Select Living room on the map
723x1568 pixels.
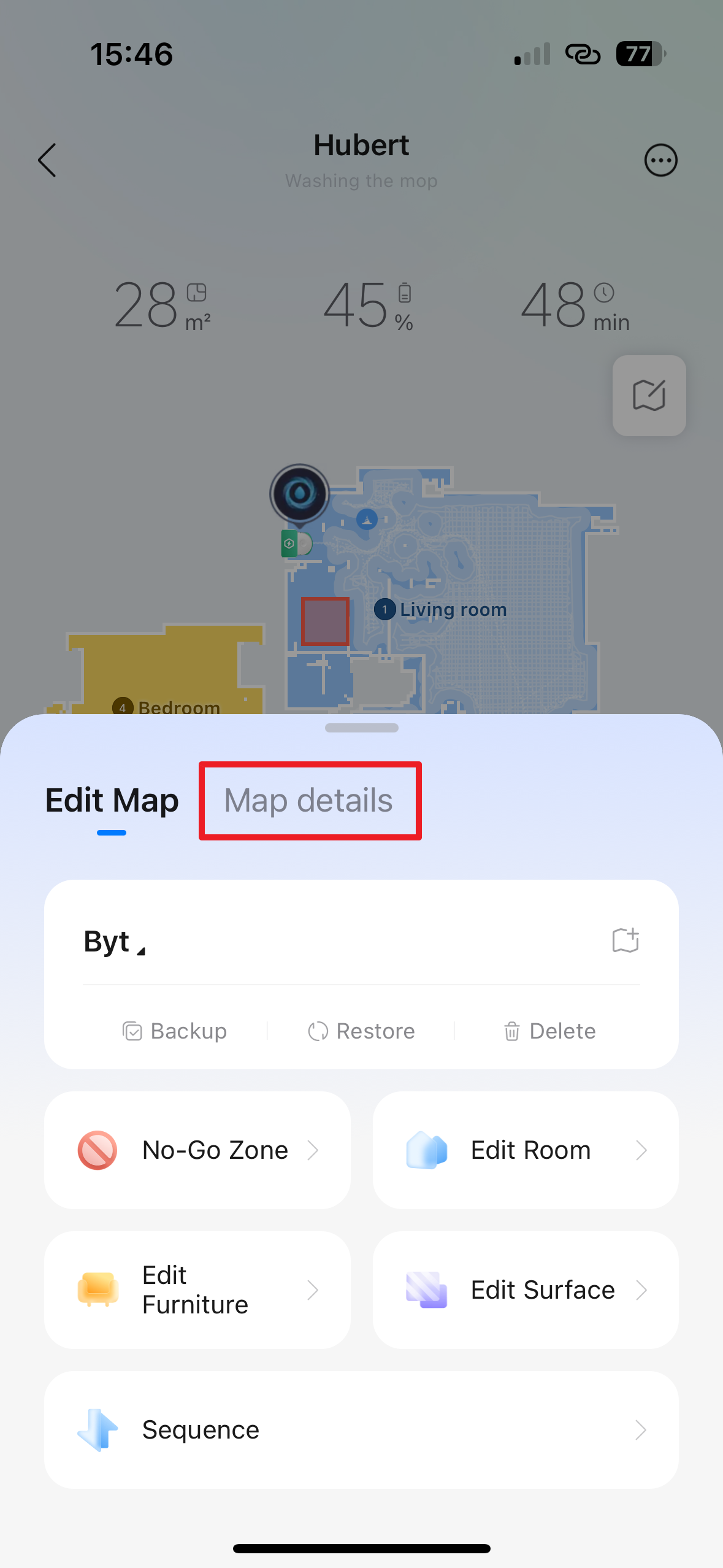tap(453, 610)
